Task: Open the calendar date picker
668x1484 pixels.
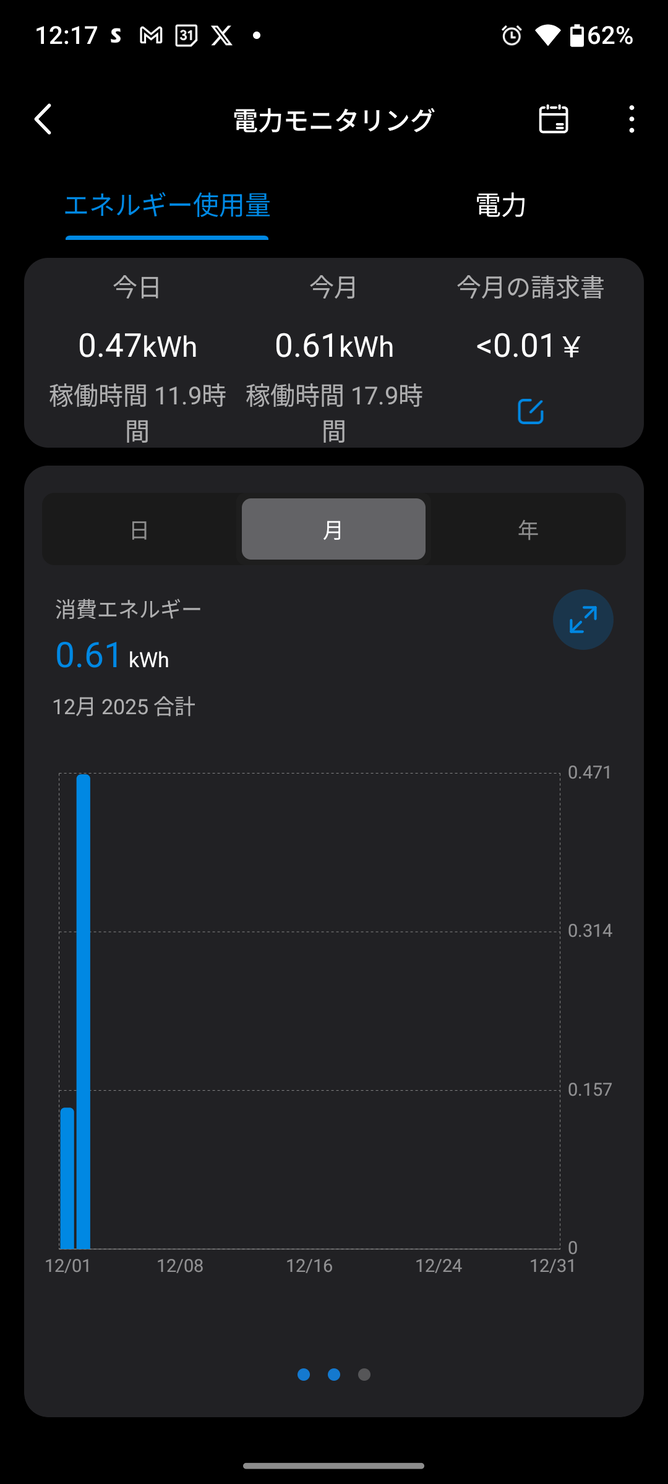Action: (x=553, y=120)
